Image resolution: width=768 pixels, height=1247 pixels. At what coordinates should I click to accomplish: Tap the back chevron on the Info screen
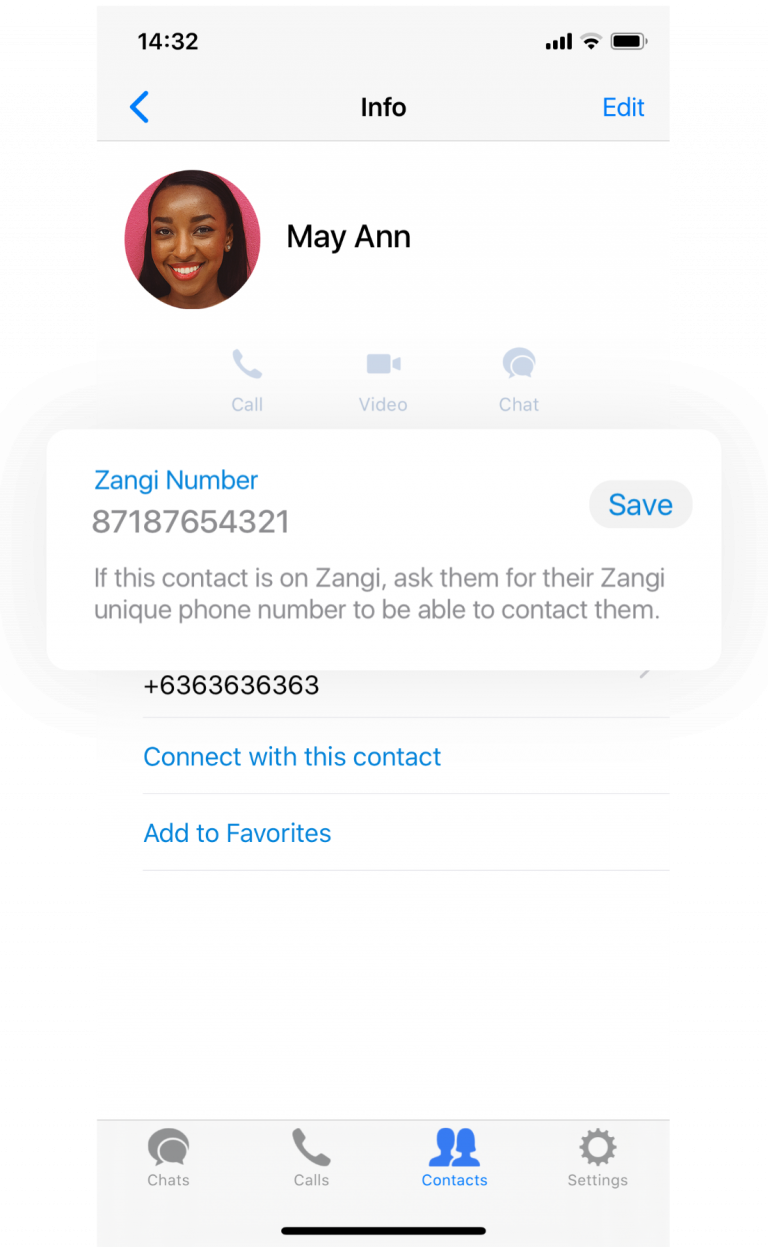(x=139, y=107)
